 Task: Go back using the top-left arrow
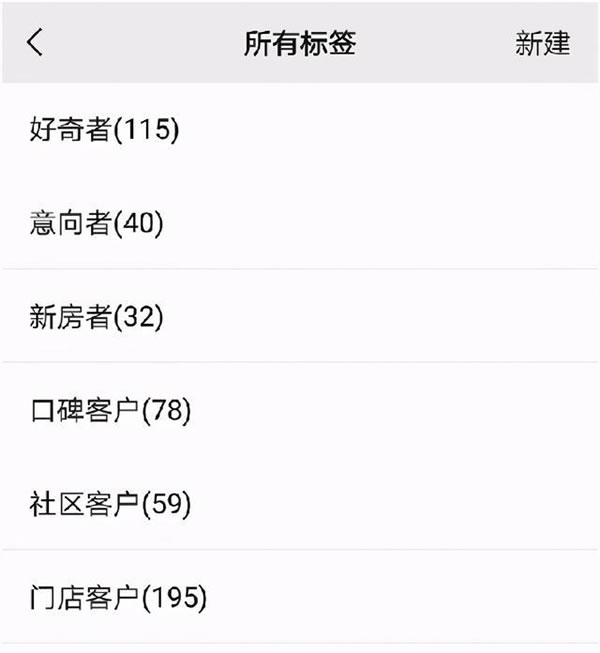click(36, 43)
